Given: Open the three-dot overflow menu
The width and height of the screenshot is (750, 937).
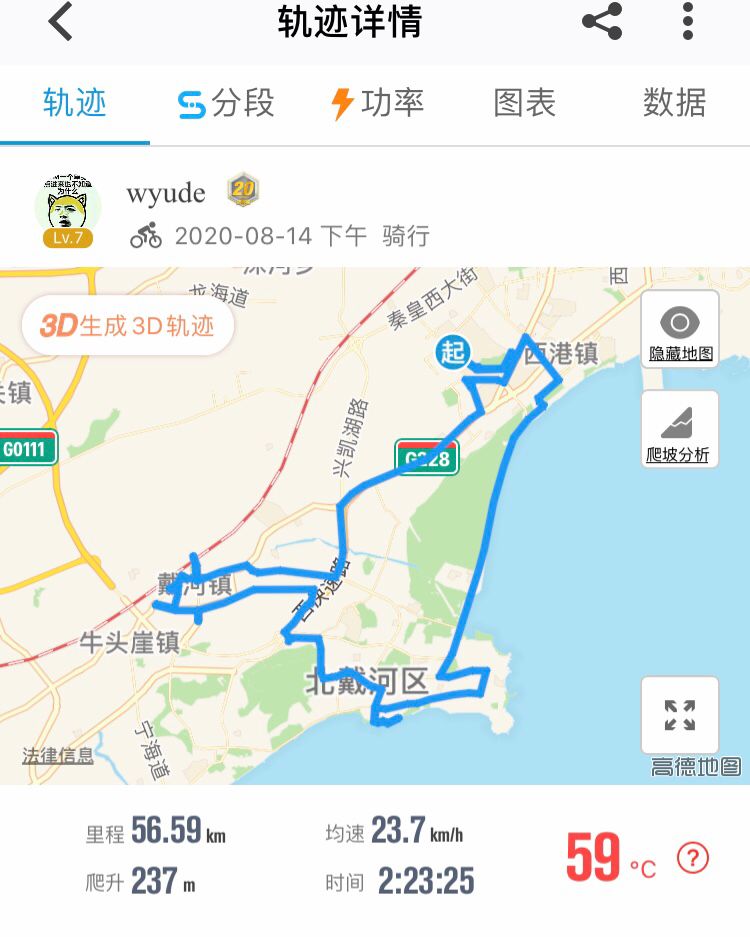Looking at the screenshot, I should click(x=687, y=22).
